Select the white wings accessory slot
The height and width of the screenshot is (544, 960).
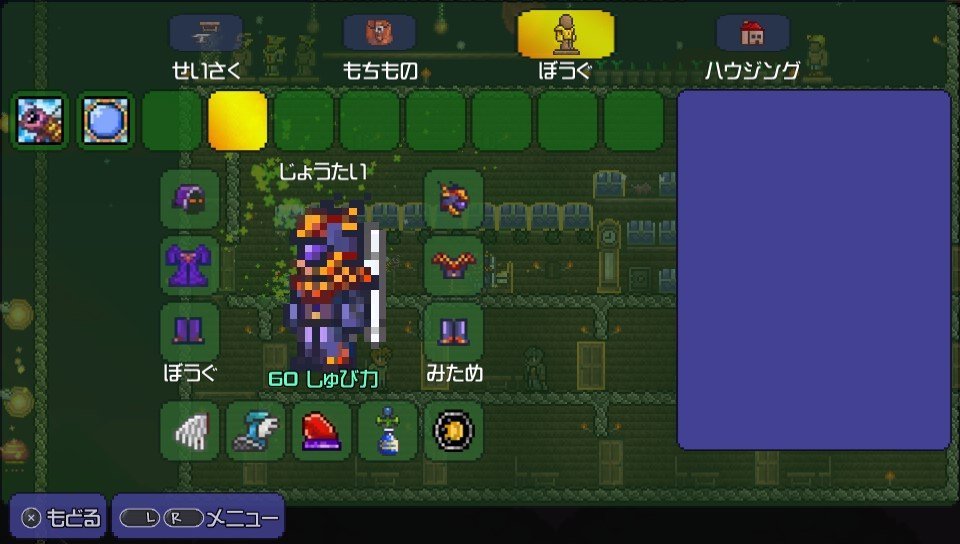[190, 431]
